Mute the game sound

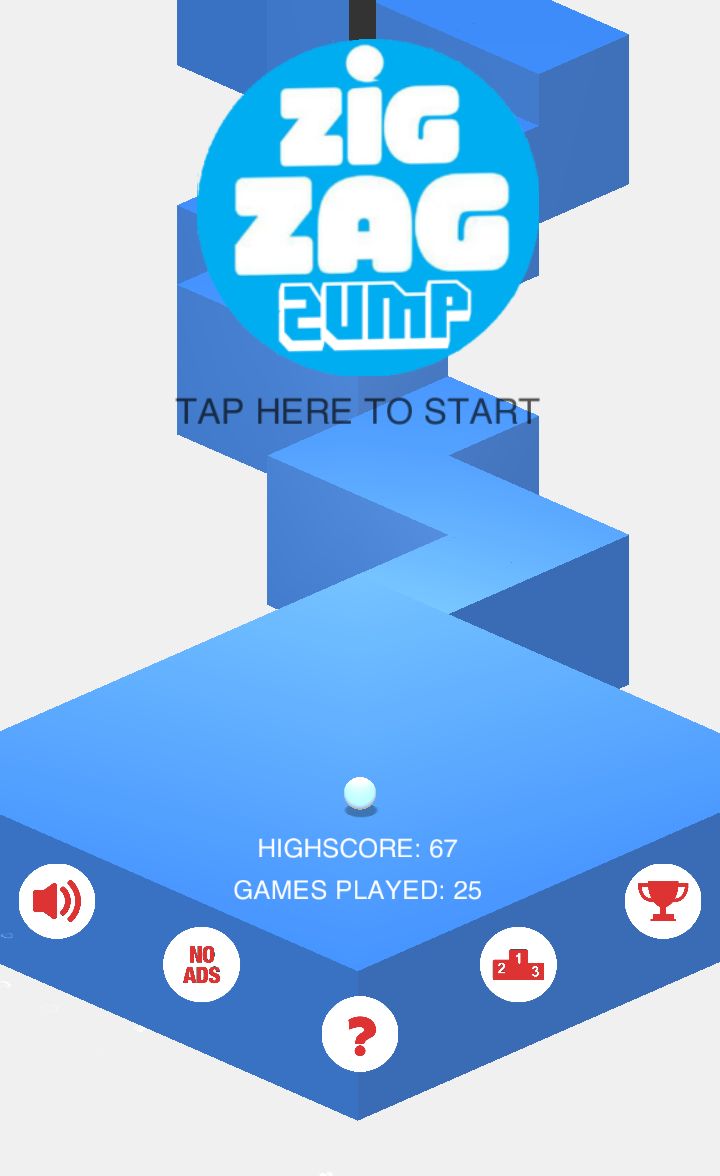coord(57,901)
